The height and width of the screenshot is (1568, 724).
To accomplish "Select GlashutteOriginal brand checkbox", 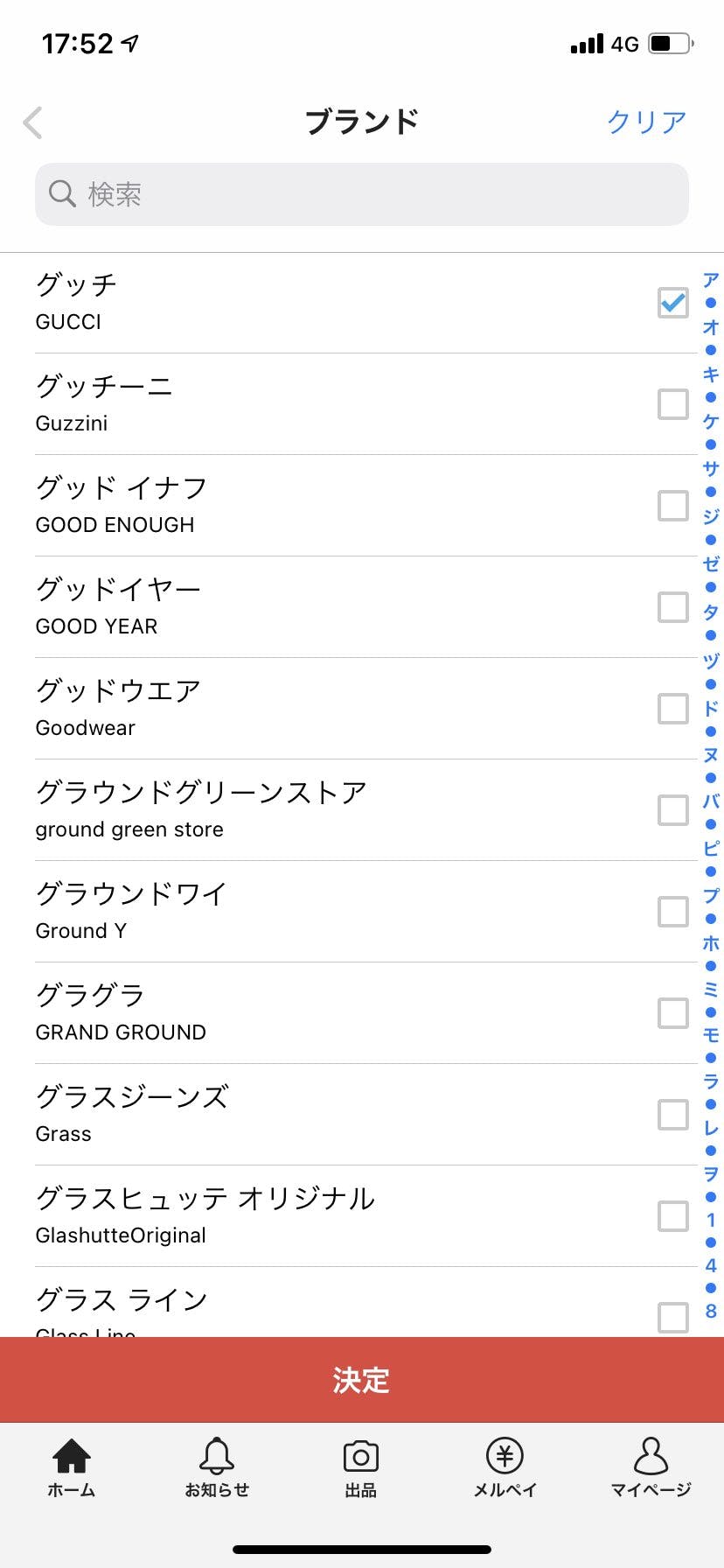I will (672, 1216).
